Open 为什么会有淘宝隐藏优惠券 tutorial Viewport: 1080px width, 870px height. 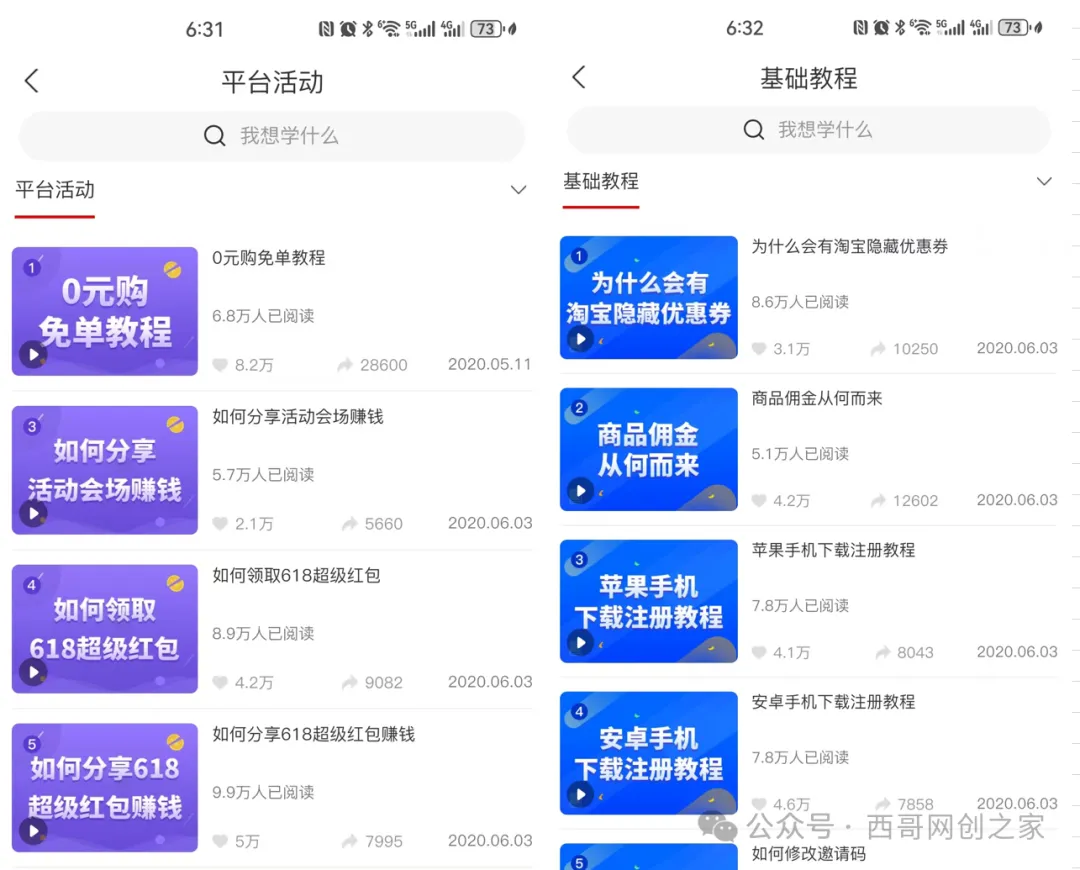809,298
